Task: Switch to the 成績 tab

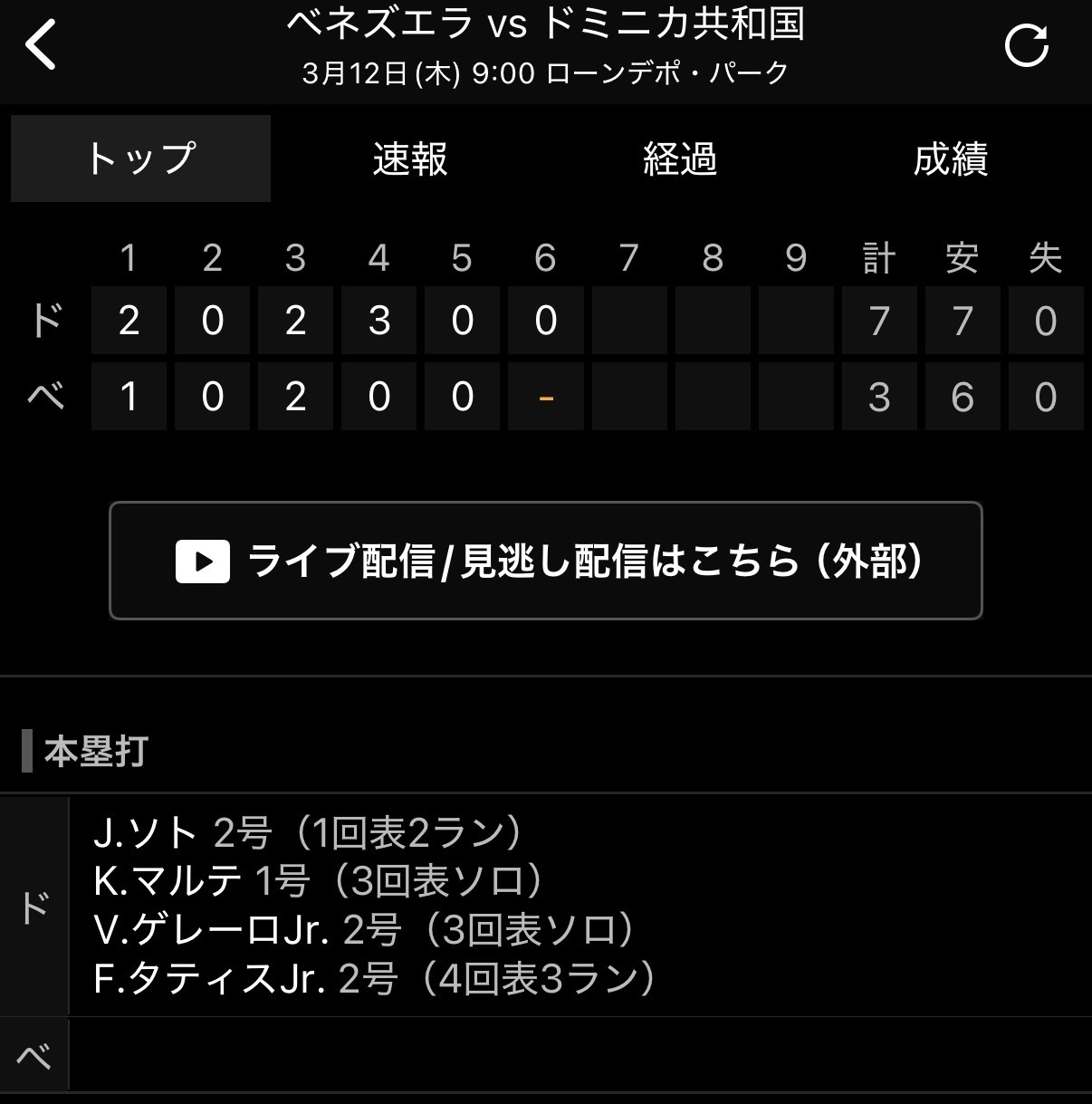Action: (x=950, y=158)
